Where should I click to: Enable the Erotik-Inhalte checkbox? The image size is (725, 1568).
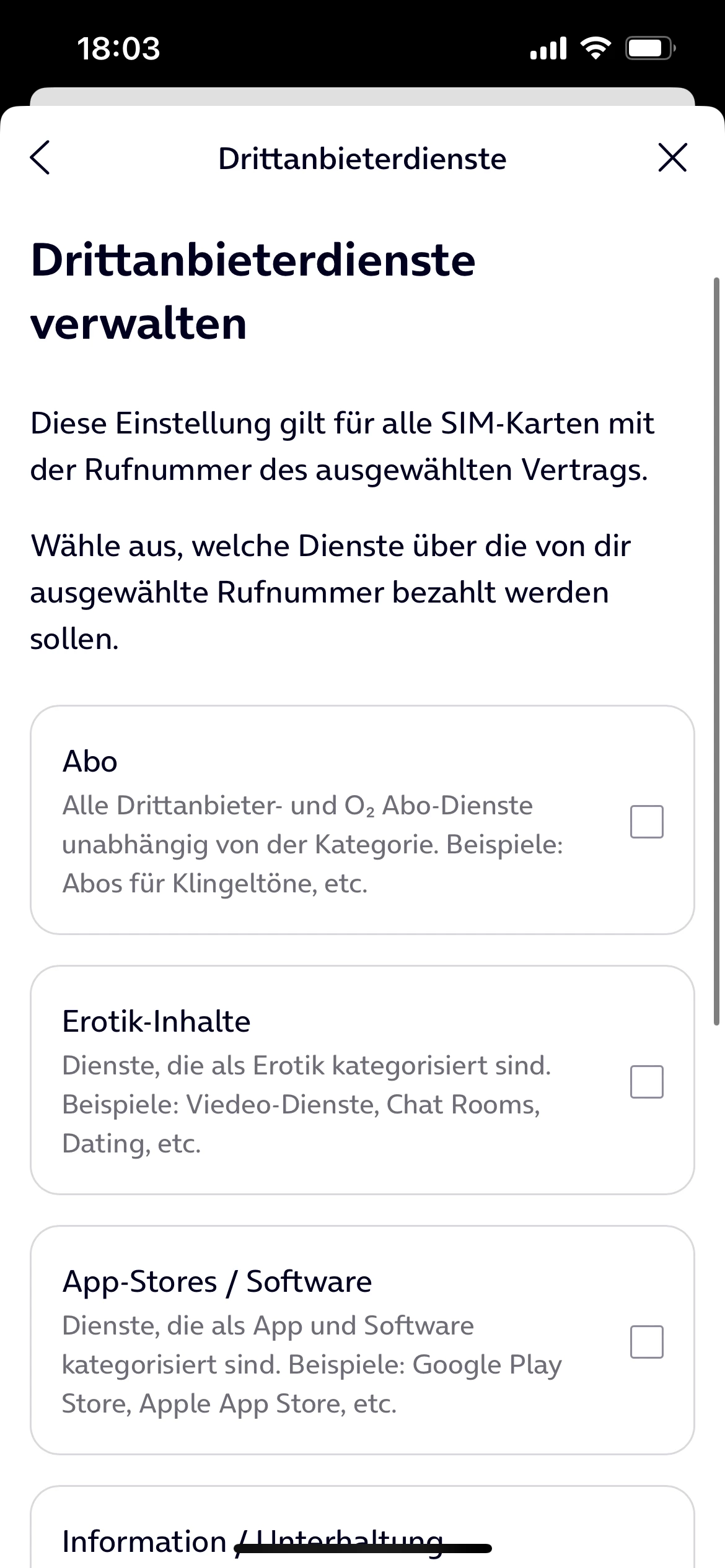(x=646, y=1082)
